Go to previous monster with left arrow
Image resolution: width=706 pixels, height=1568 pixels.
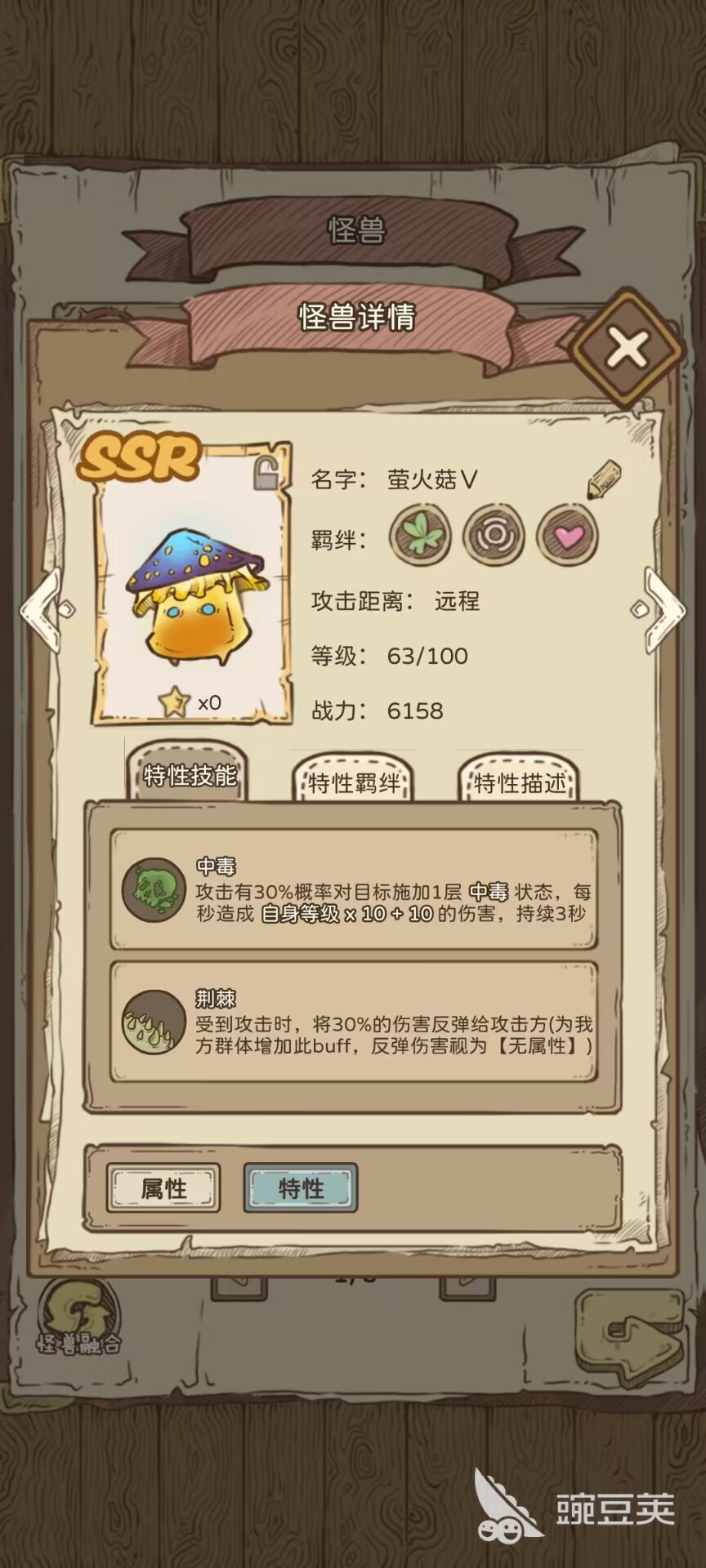coord(42,609)
